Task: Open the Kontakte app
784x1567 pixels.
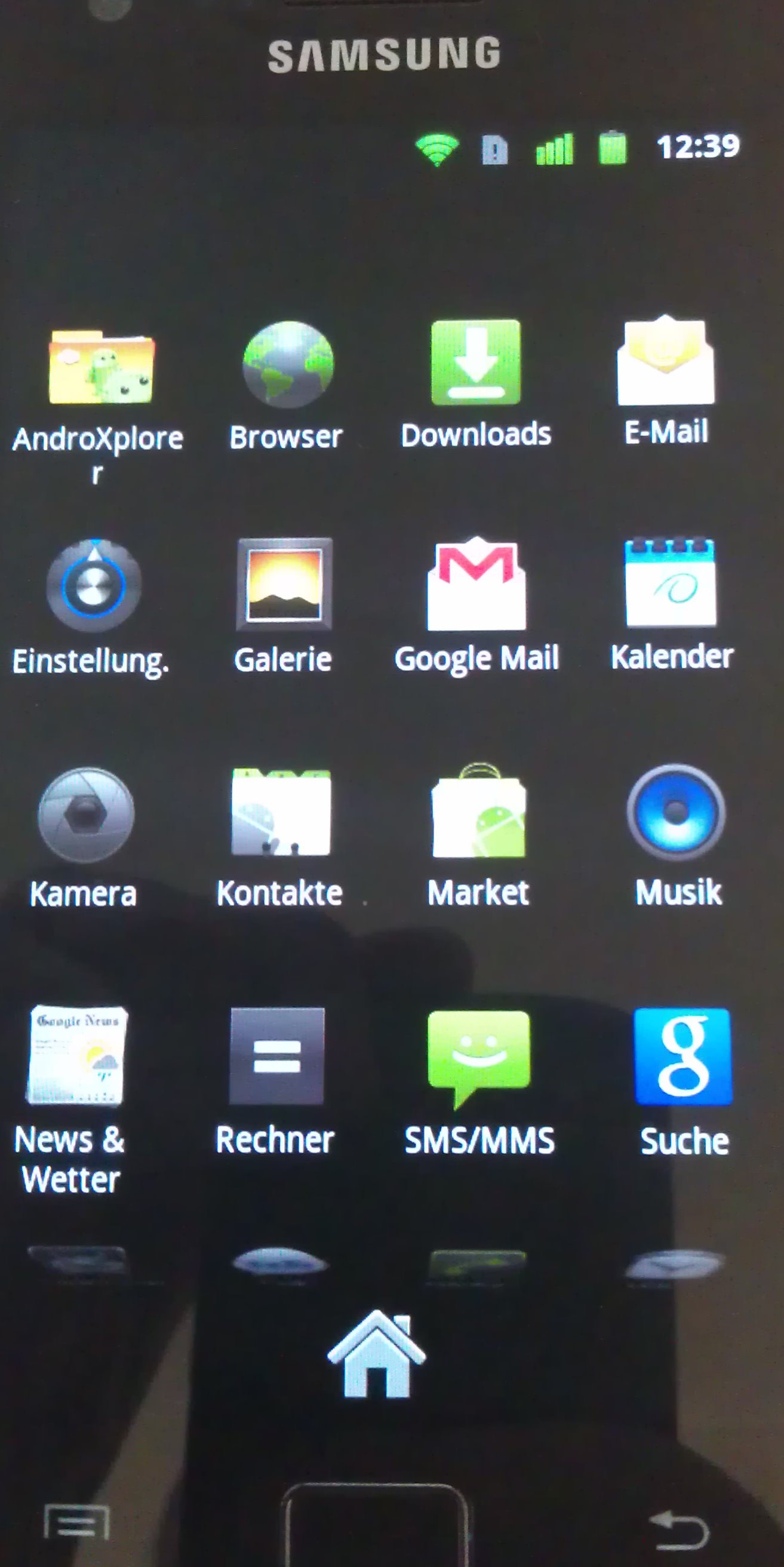Action: click(x=281, y=814)
